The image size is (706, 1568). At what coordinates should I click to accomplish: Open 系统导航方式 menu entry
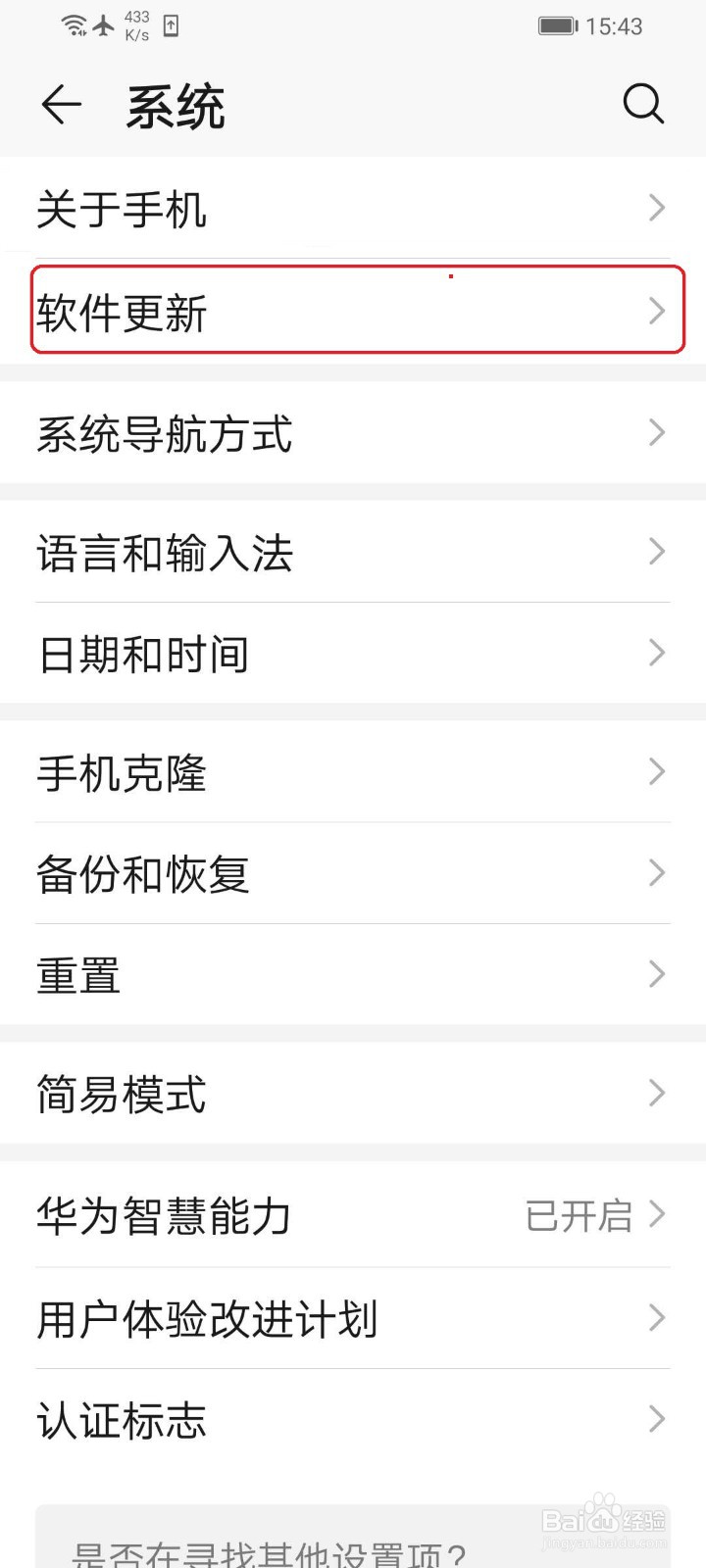pos(353,432)
